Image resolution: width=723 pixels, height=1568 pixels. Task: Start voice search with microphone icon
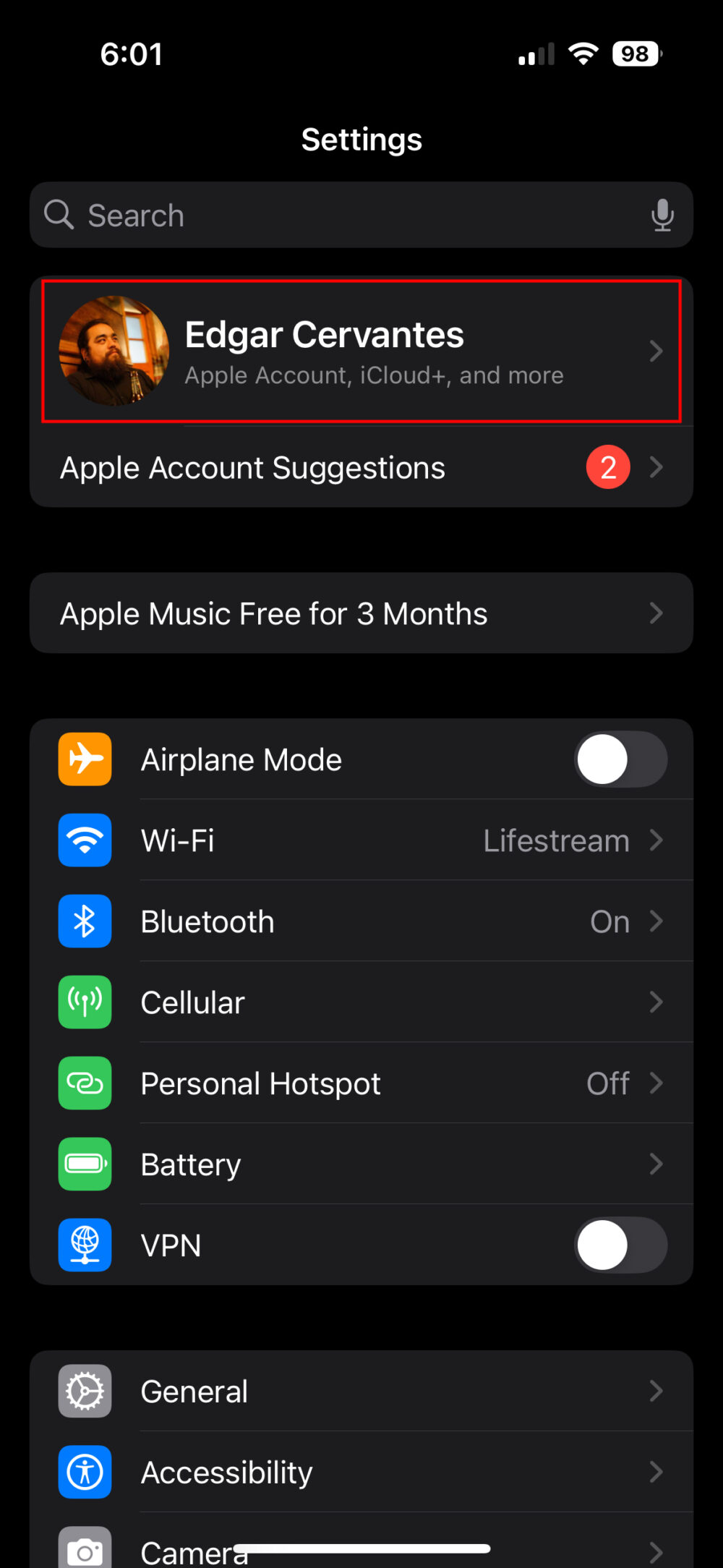coord(662,215)
